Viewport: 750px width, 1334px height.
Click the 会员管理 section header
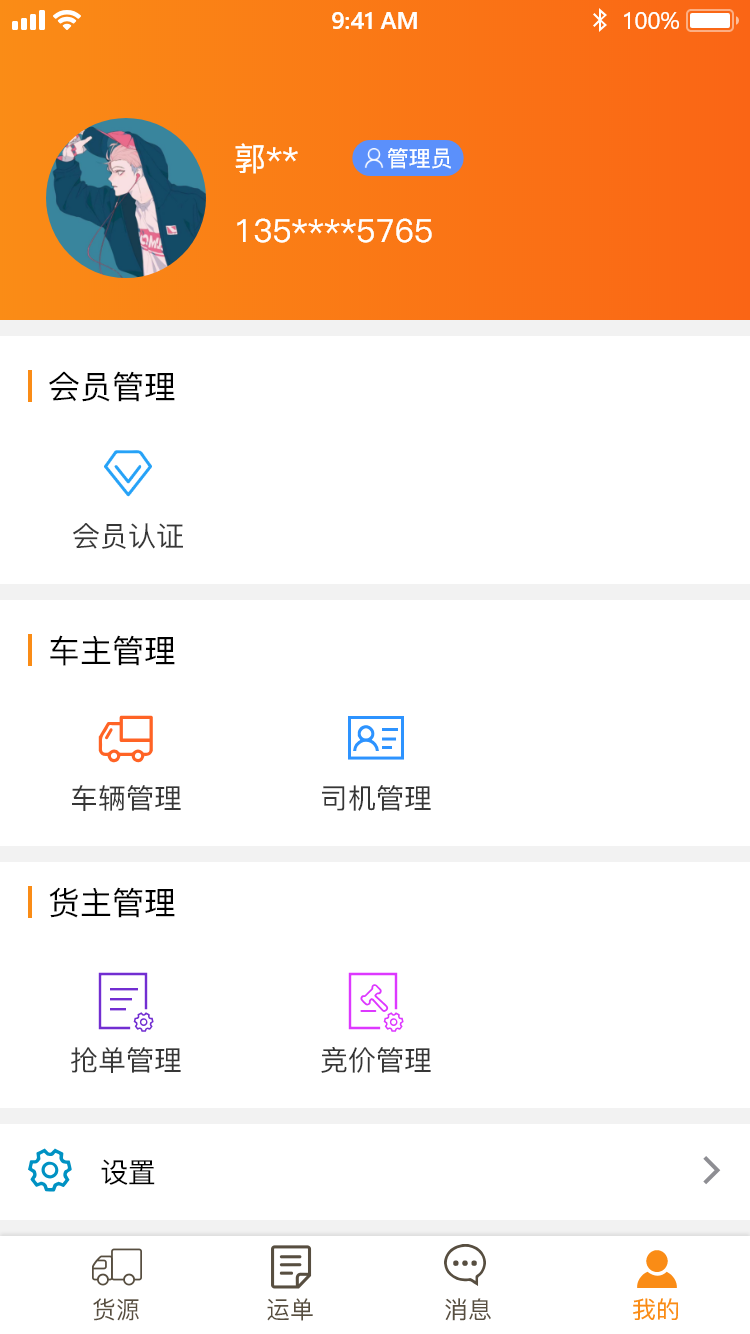pyautogui.click(x=113, y=389)
